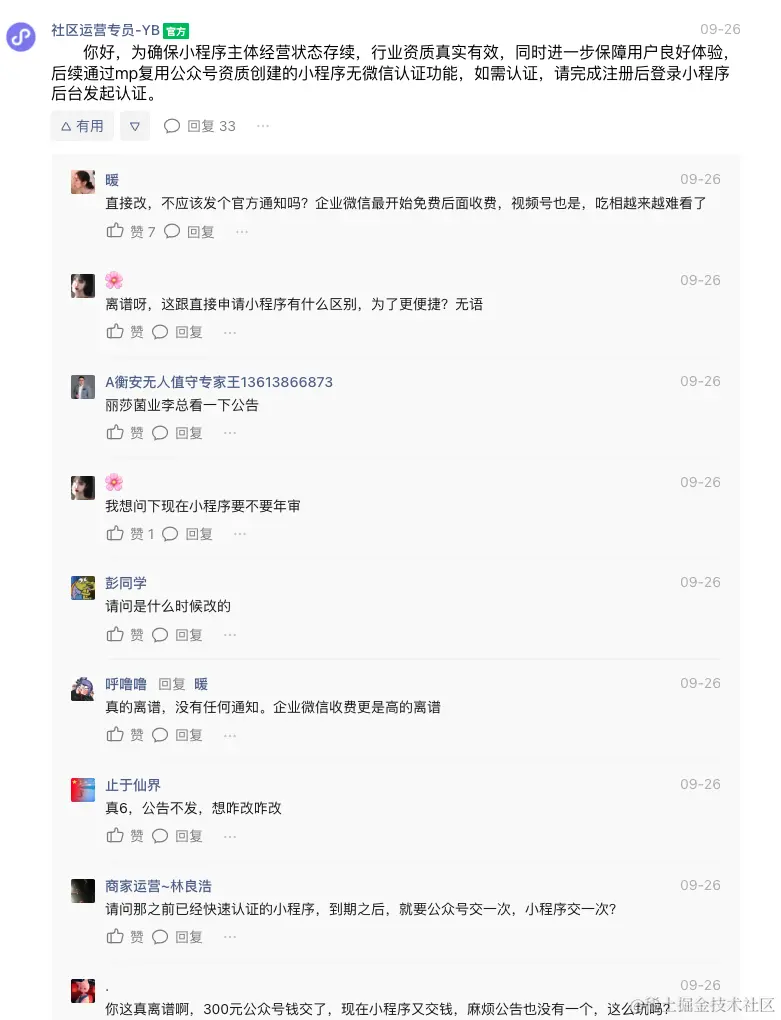
Task: Like the 小程序要不要年审 comment
Action: click(x=130, y=534)
